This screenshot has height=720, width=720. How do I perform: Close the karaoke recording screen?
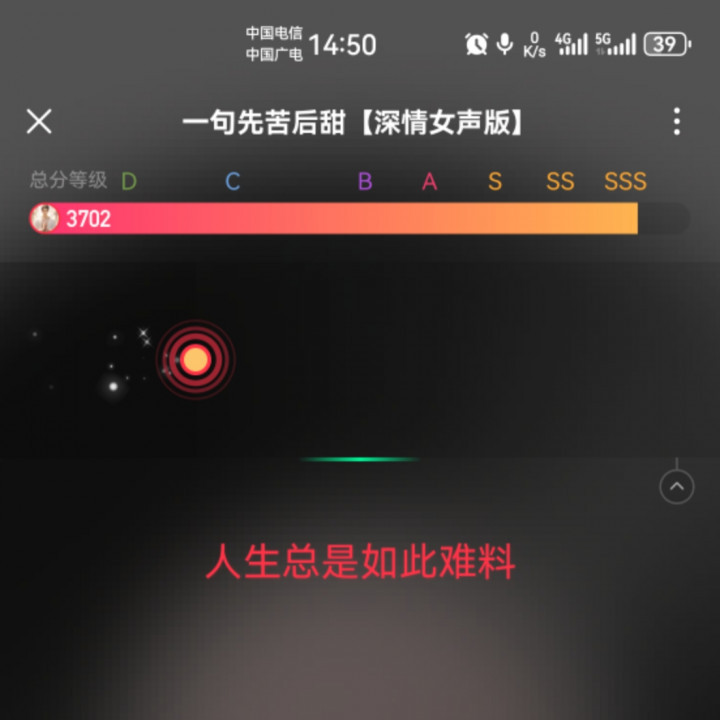point(39,122)
